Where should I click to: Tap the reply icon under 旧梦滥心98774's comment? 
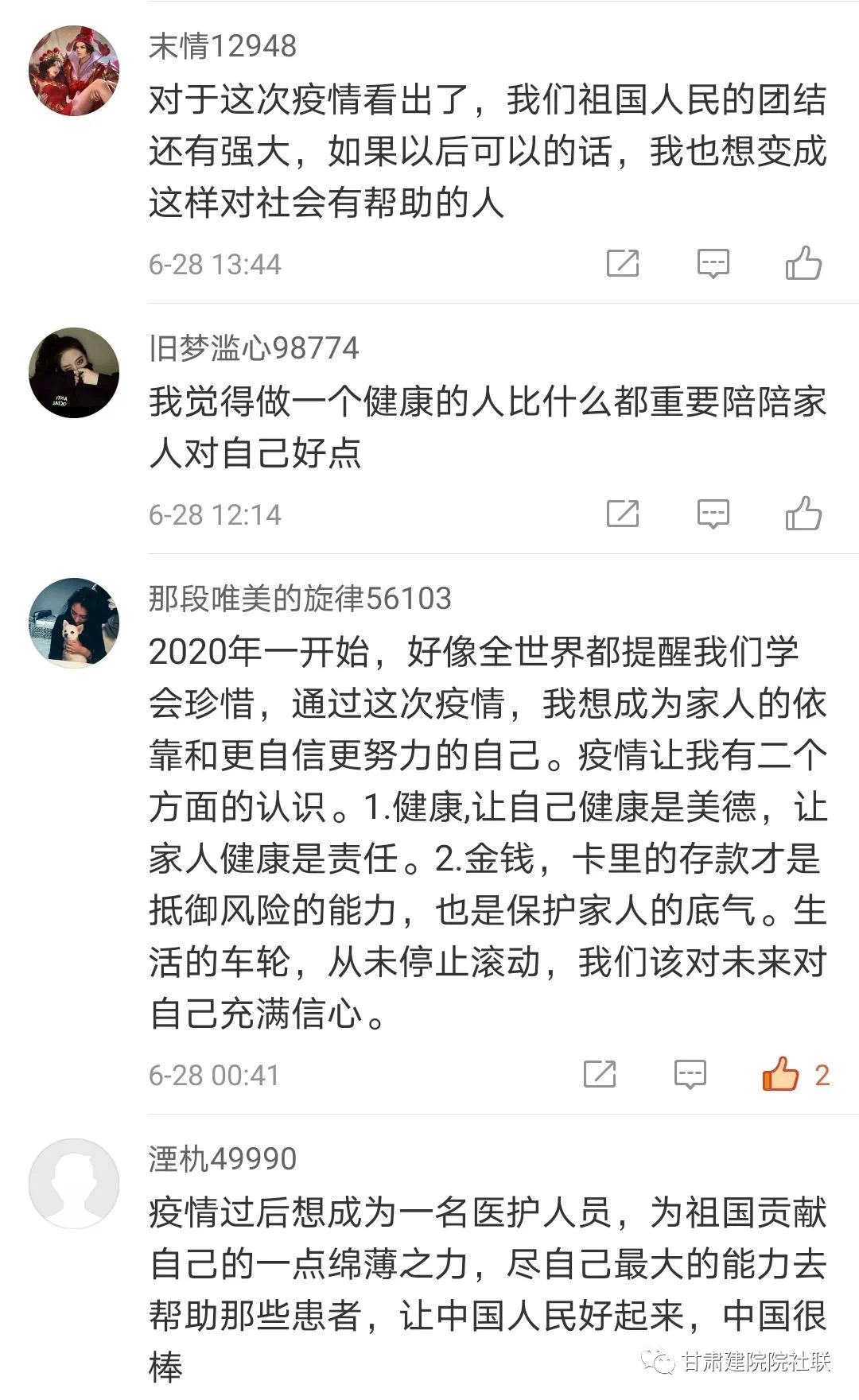tap(713, 514)
